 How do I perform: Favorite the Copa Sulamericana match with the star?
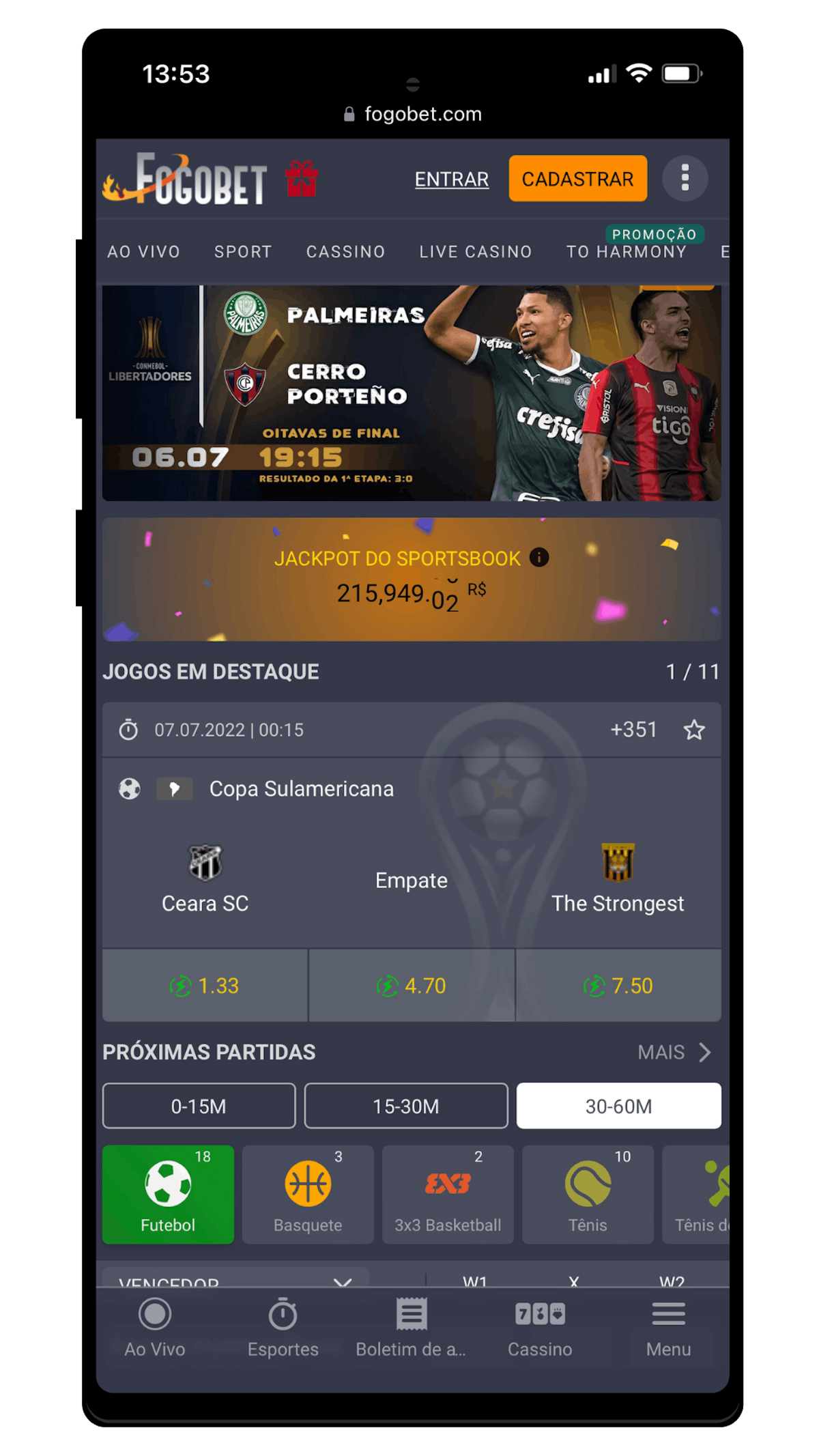coord(694,730)
